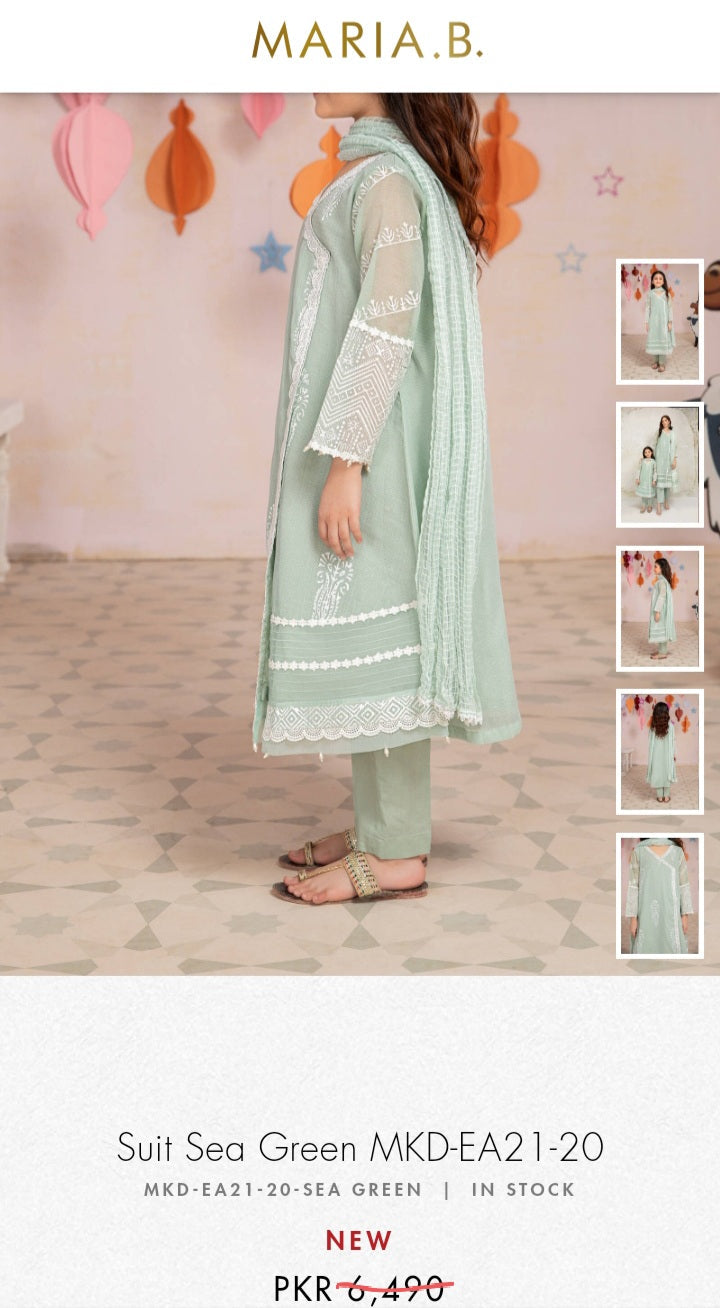Image resolution: width=720 pixels, height=1308 pixels.
Task: Open the third thumbnail side view
Action: tap(660, 608)
